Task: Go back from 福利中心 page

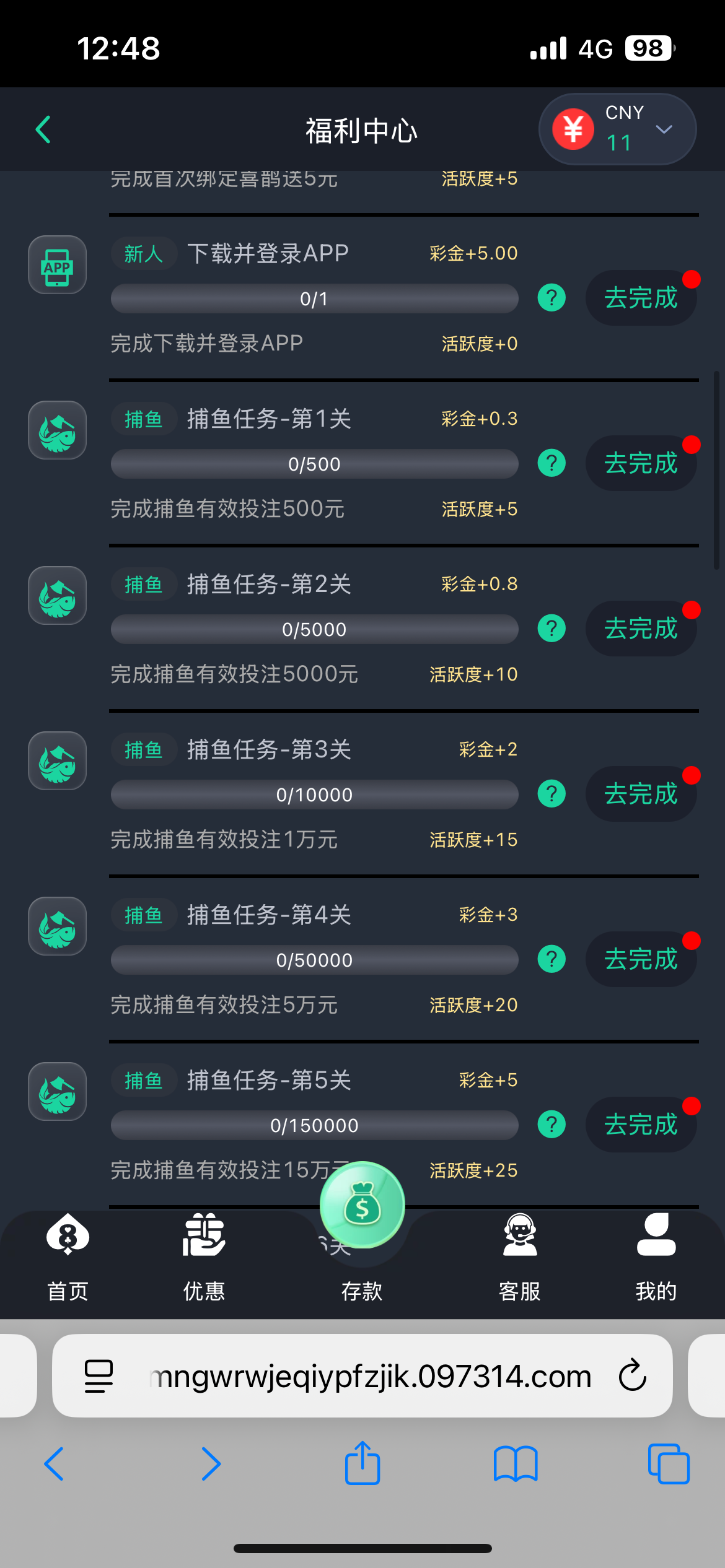Action: click(43, 129)
